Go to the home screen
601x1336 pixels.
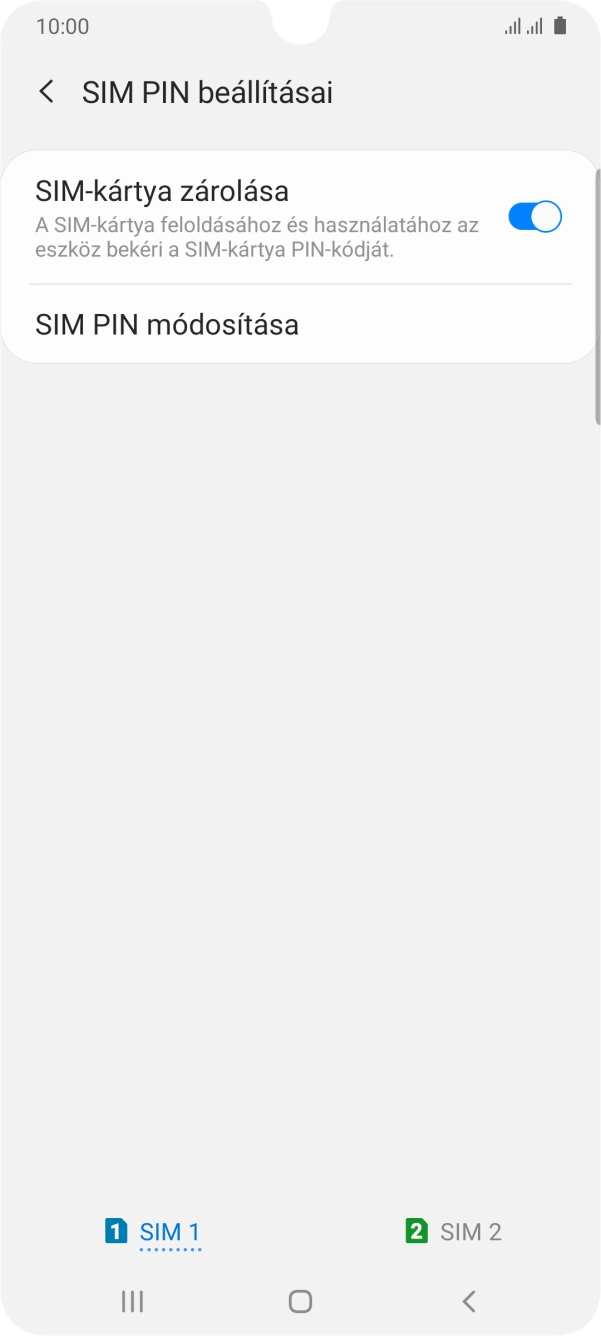point(300,1301)
